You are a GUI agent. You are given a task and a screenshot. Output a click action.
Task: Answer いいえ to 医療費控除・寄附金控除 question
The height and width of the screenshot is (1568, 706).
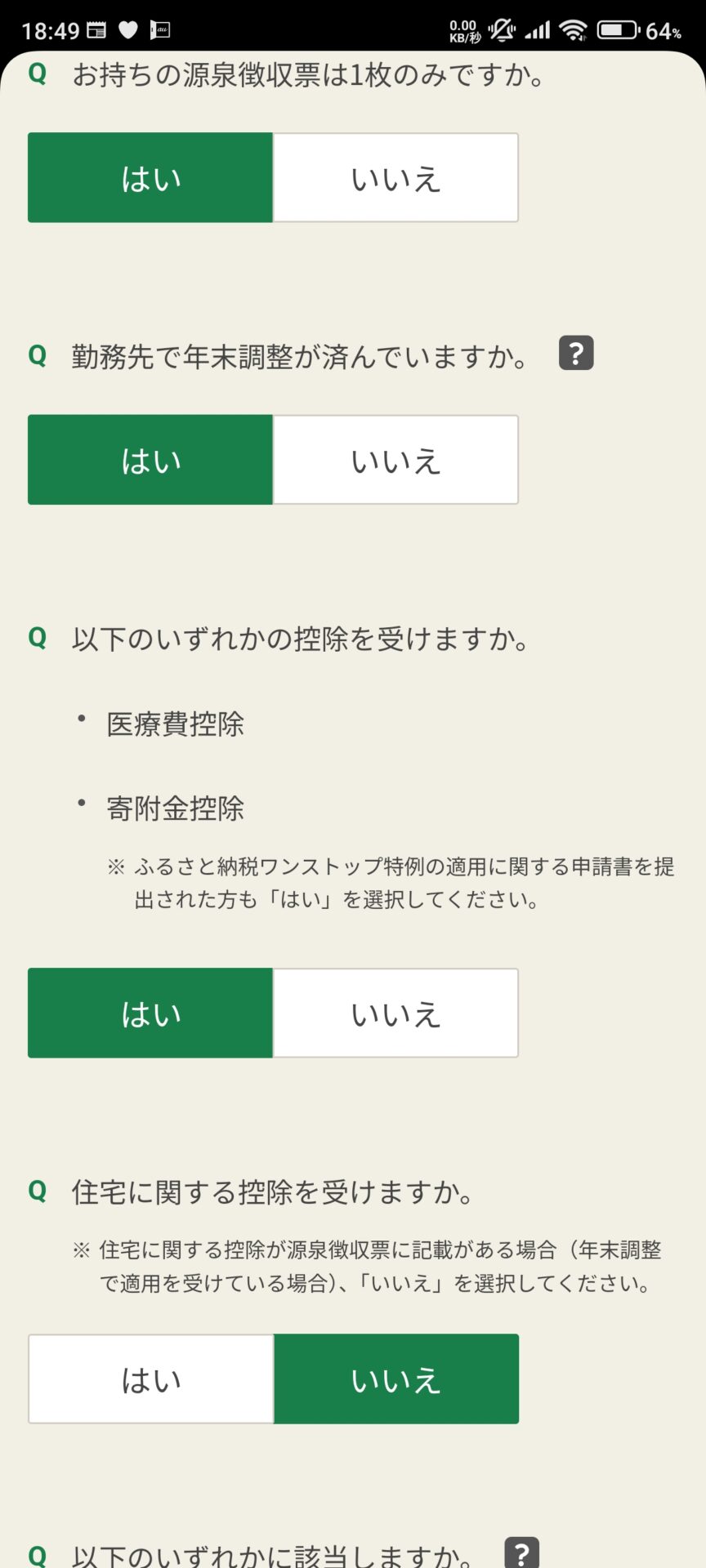click(395, 1013)
